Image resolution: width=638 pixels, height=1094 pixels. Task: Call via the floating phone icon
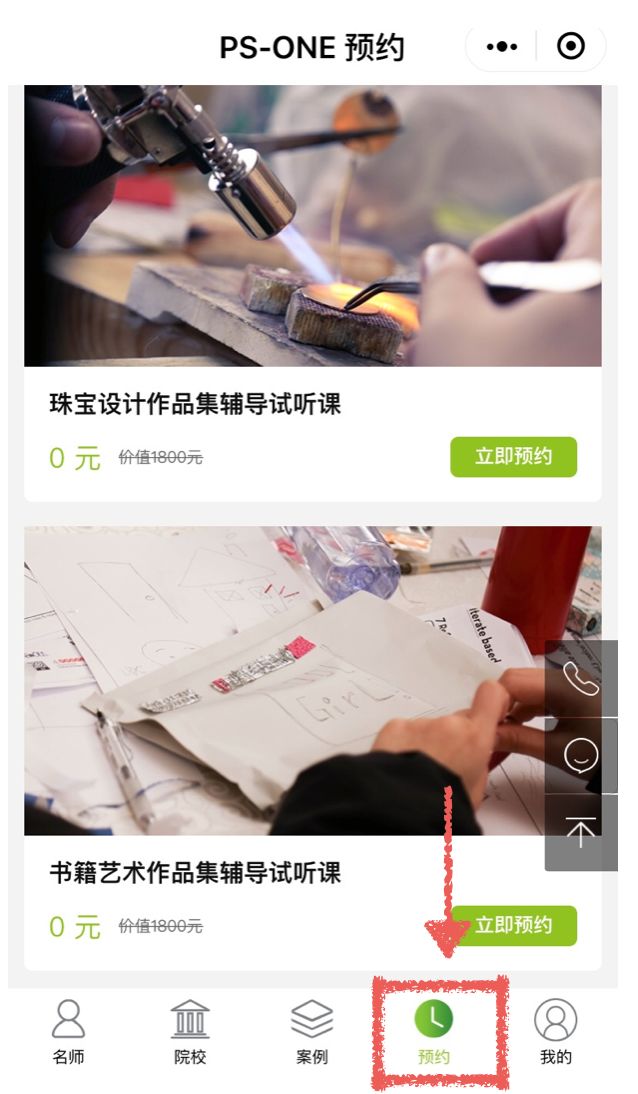(580, 679)
